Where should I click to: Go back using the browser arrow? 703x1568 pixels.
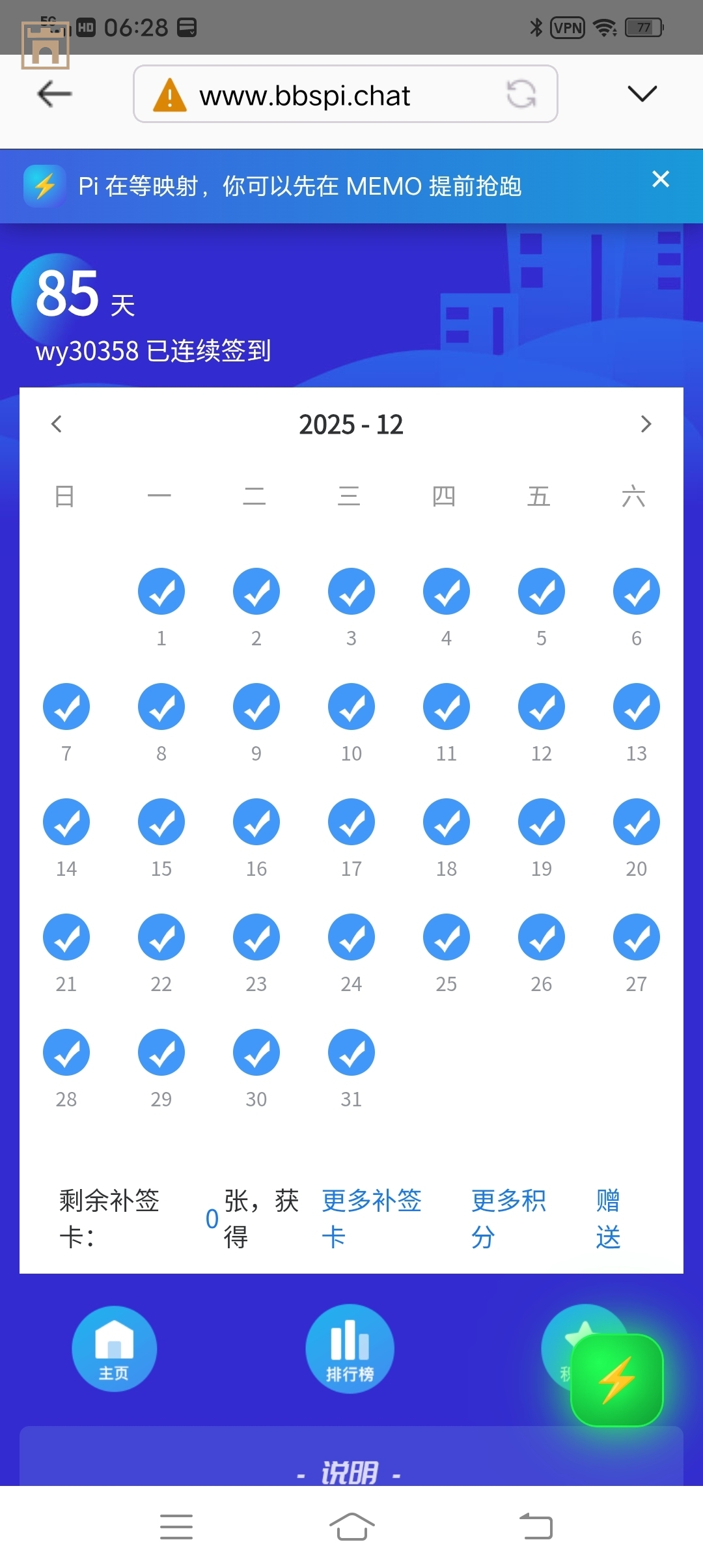(x=55, y=94)
